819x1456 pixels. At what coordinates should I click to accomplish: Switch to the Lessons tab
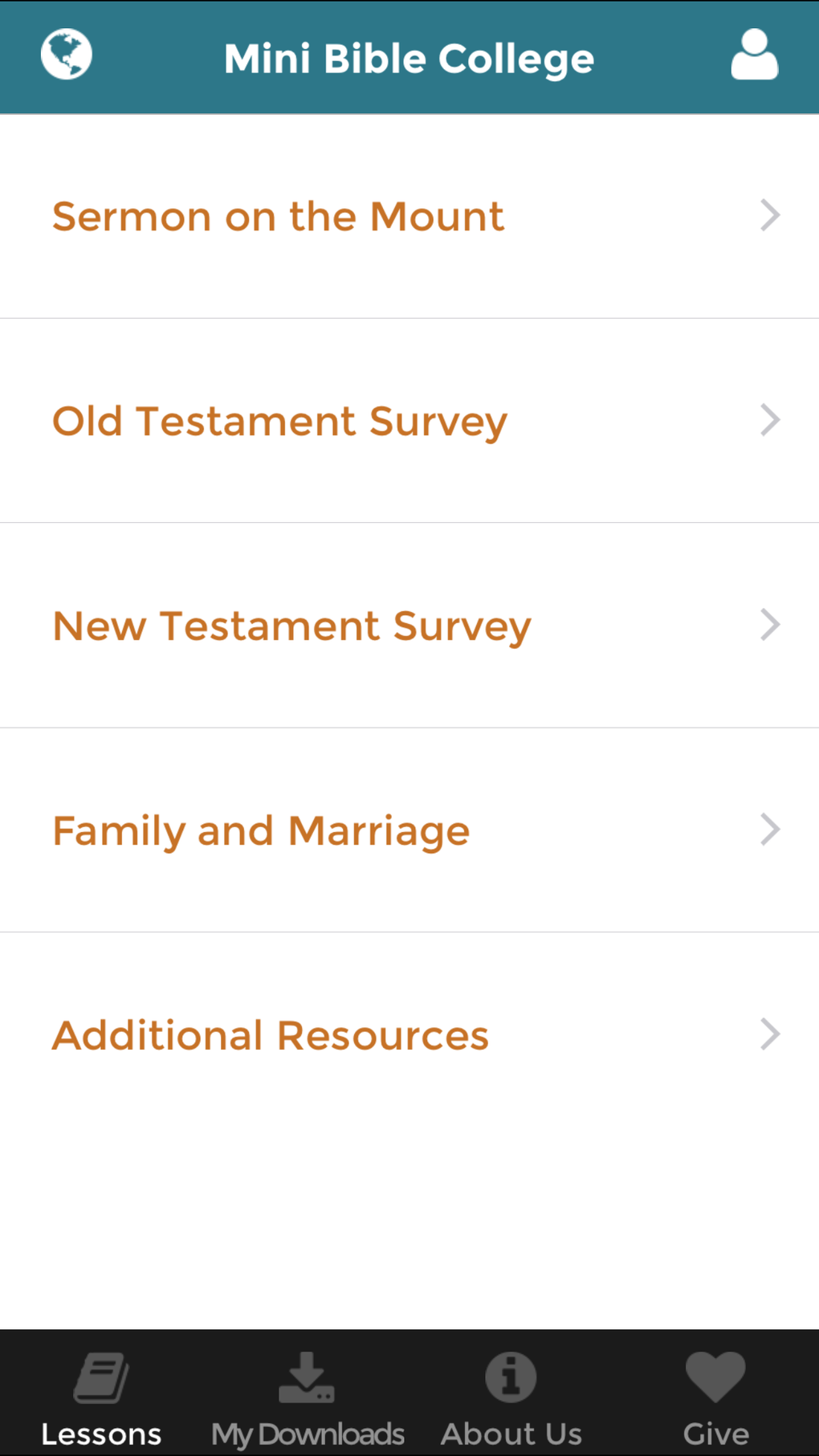click(101, 1397)
